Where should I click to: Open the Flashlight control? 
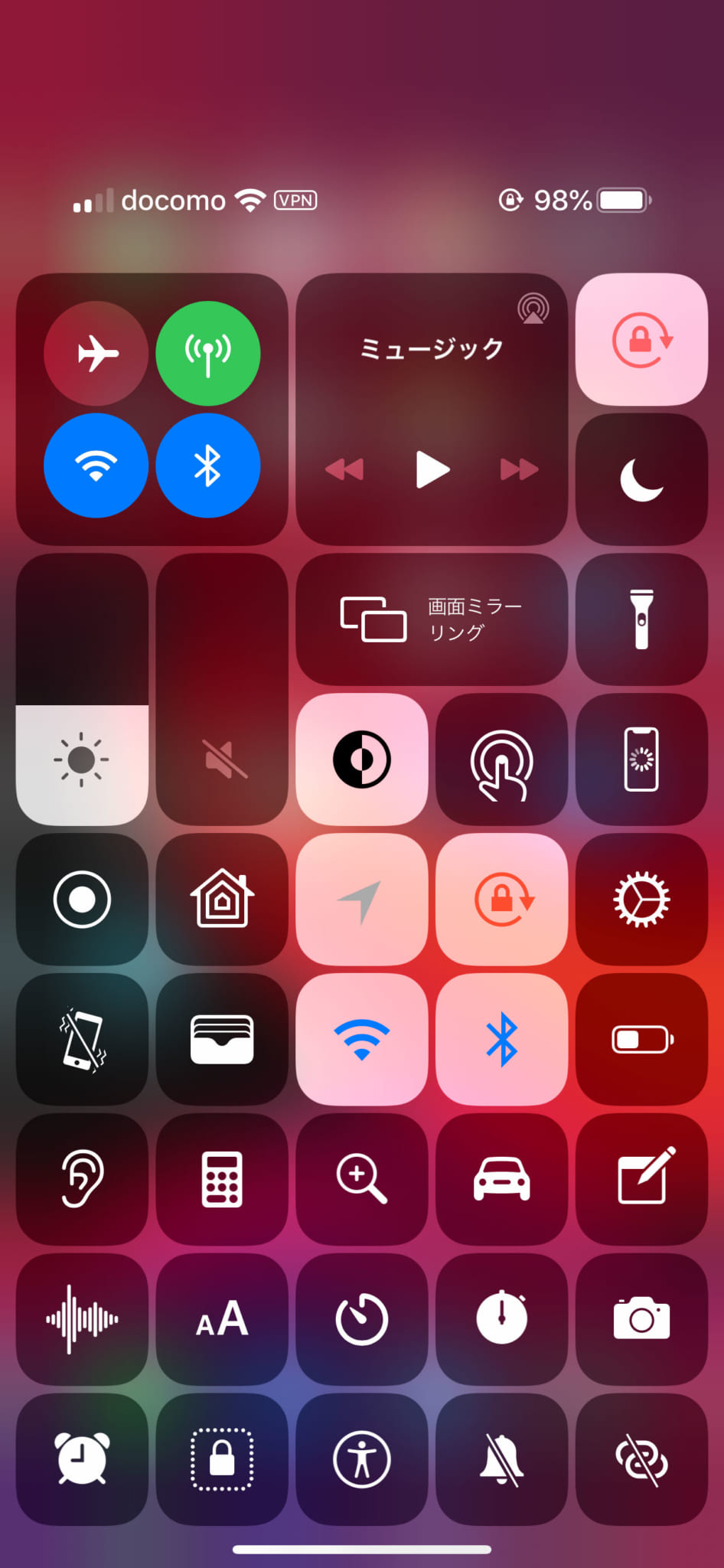coord(641,620)
